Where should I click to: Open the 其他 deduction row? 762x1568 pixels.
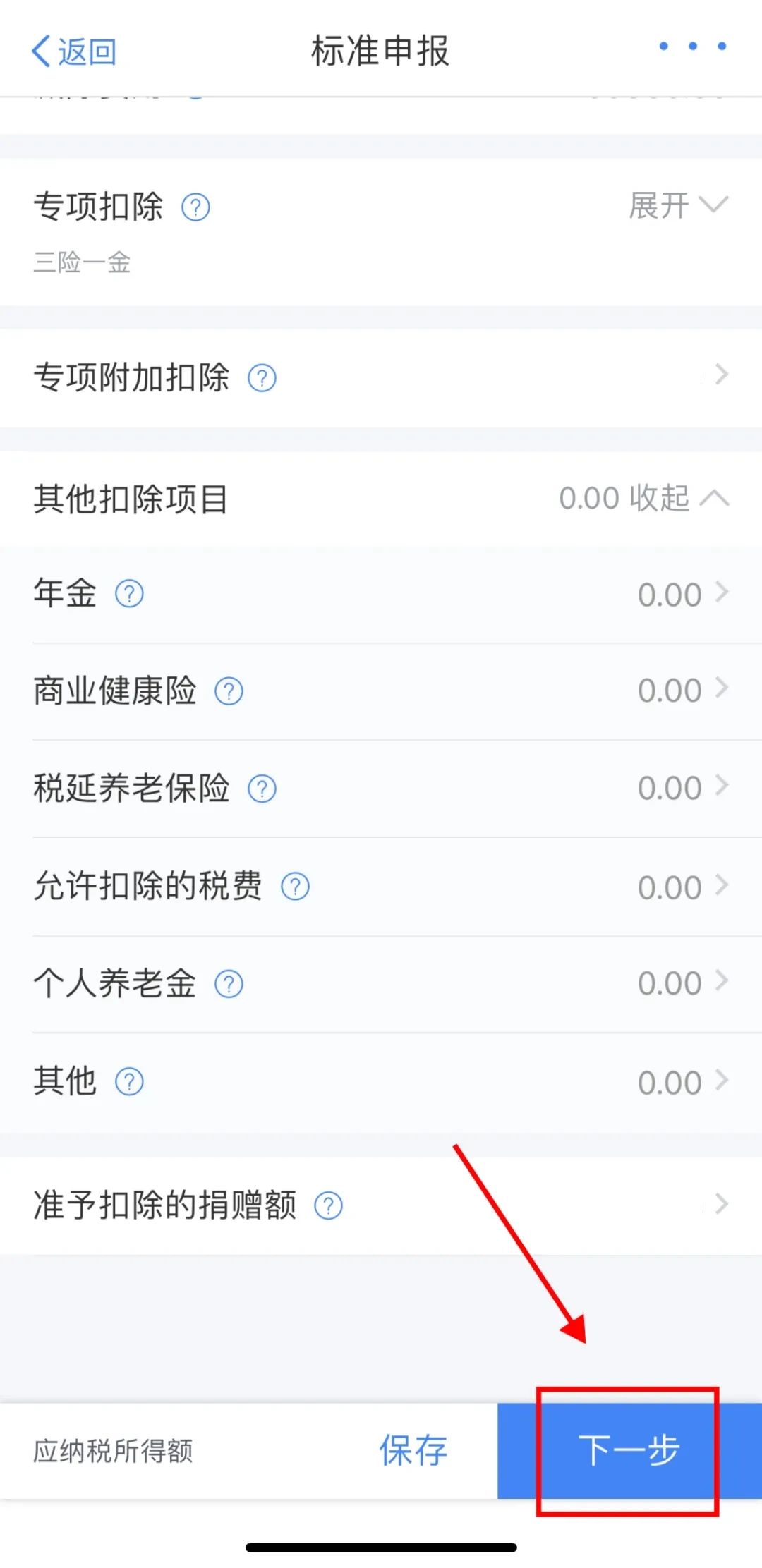[x=381, y=1082]
